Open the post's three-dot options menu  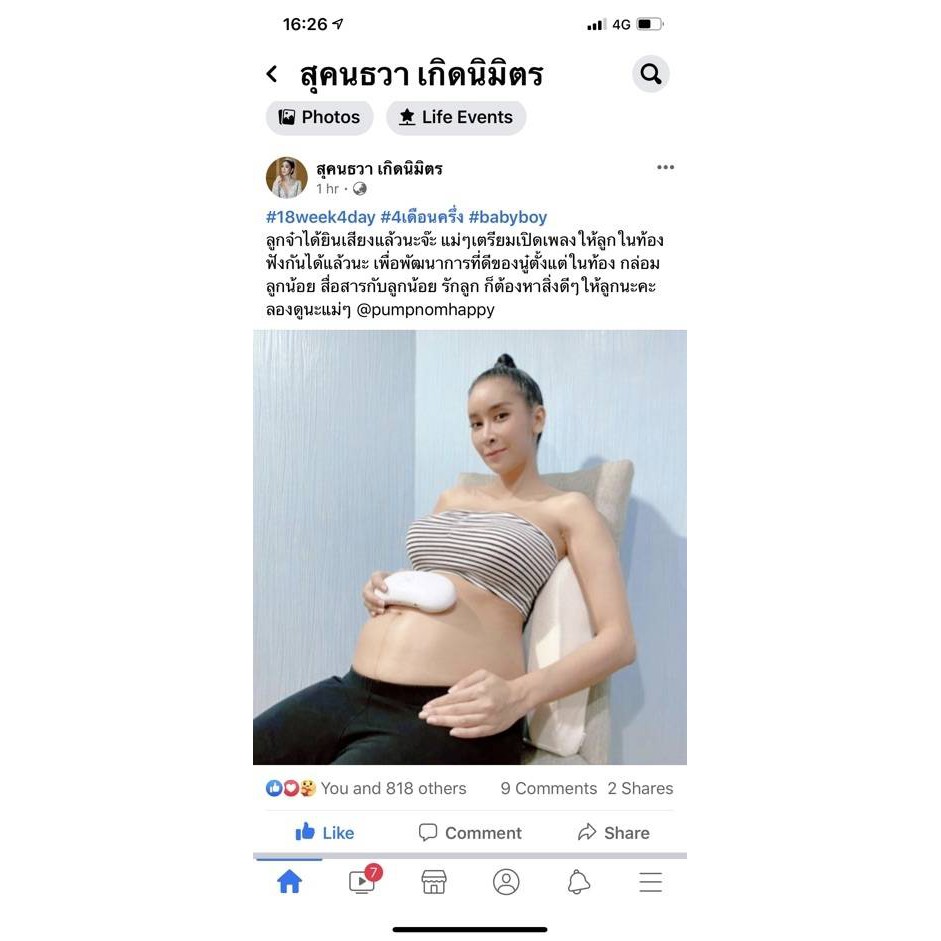pos(665,167)
